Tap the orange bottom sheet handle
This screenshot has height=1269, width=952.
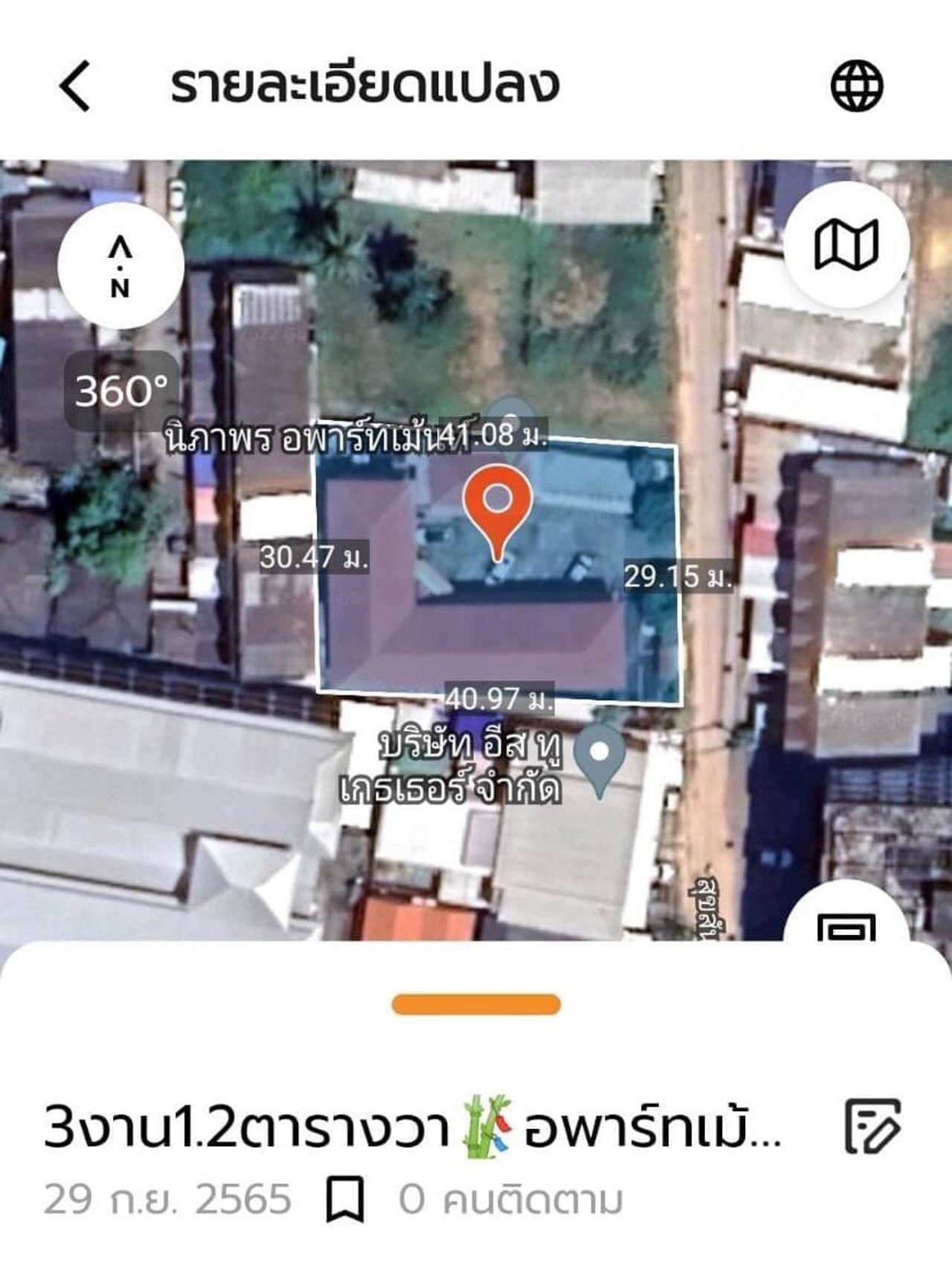pyautogui.click(x=476, y=1004)
